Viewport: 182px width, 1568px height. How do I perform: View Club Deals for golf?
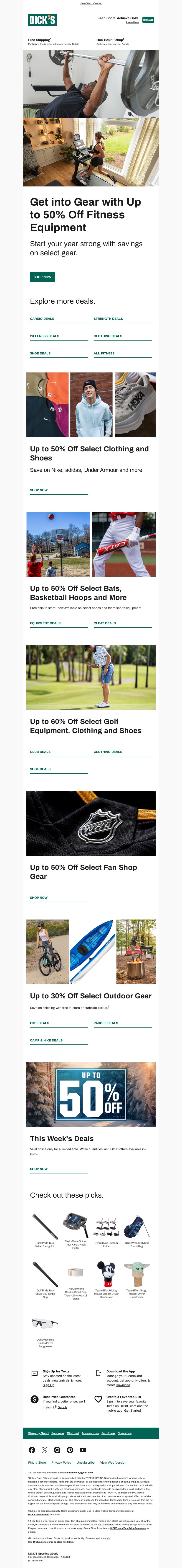41,752
